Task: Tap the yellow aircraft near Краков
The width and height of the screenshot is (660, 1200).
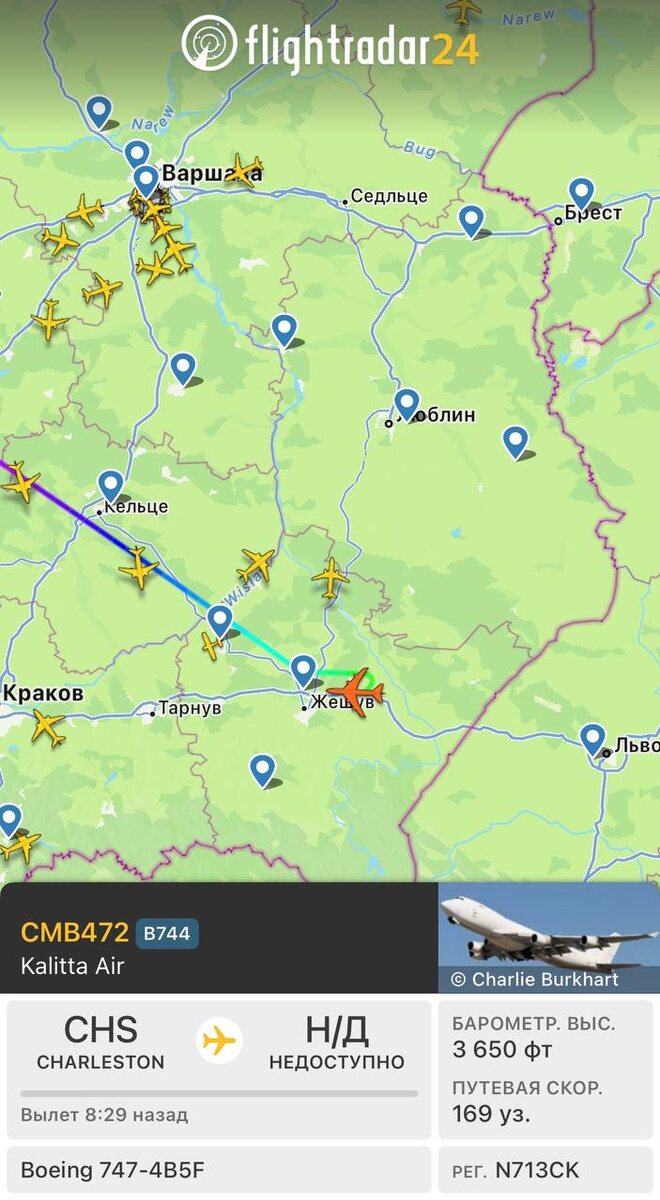Action: [47, 727]
